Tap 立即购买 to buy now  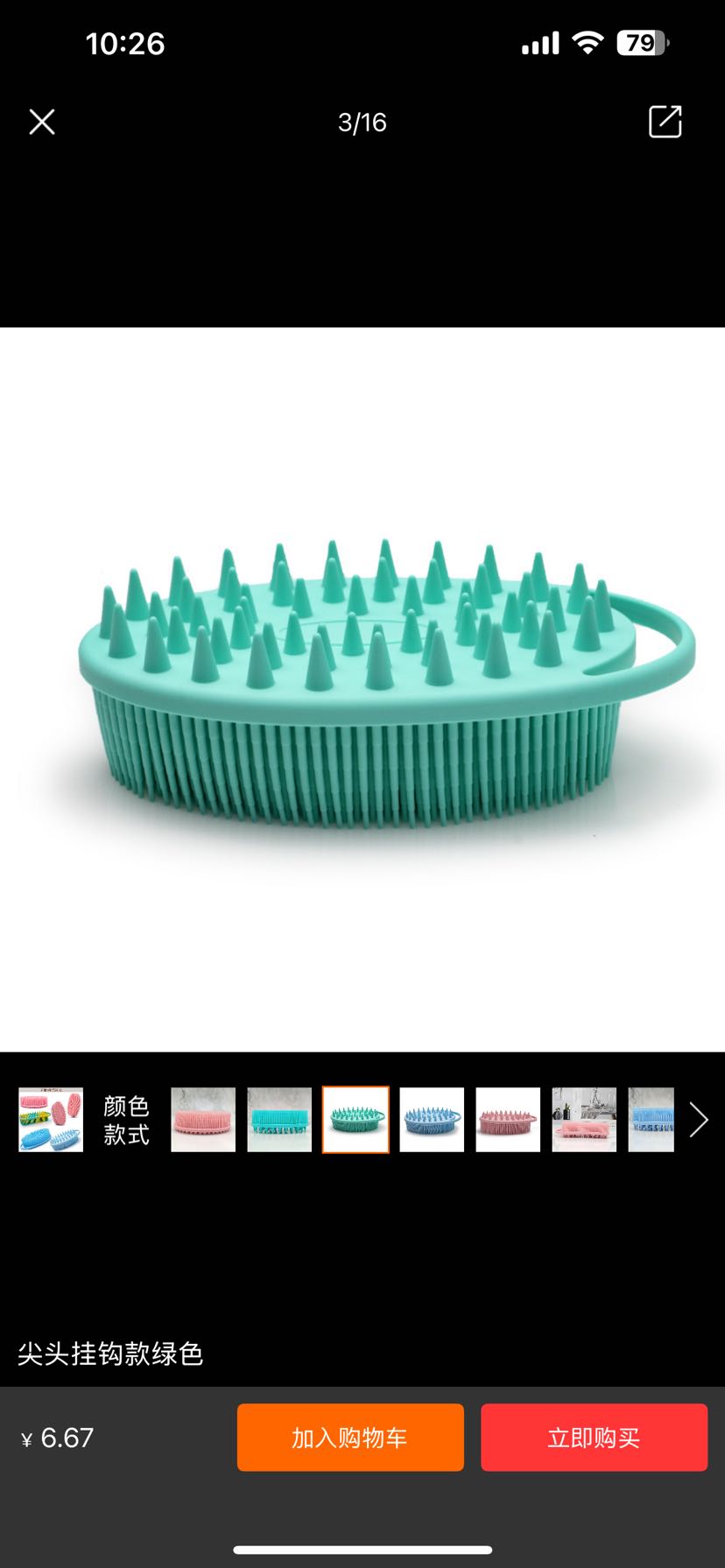(594, 1438)
